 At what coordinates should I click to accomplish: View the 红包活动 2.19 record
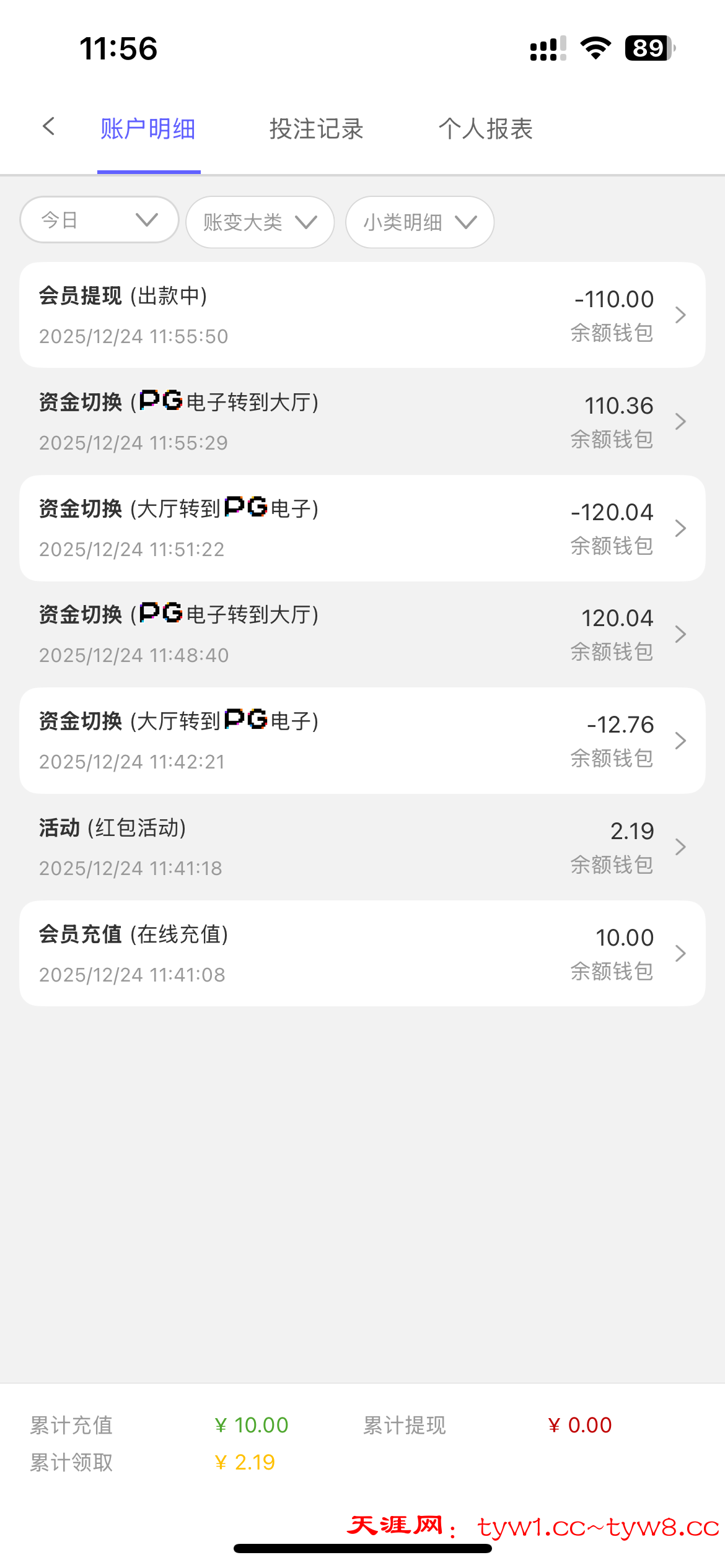[362, 847]
